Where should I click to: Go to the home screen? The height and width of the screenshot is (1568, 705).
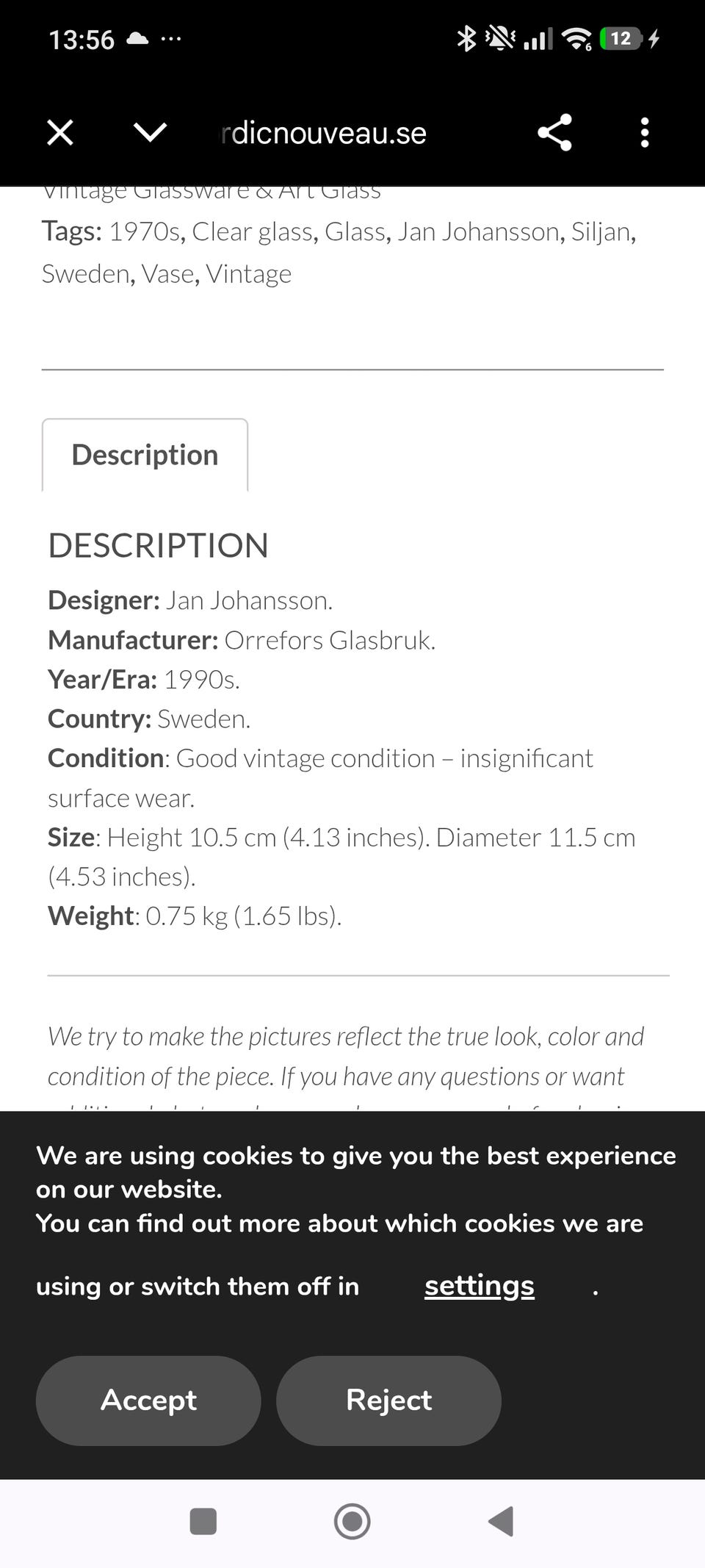[x=352, y=1521]
